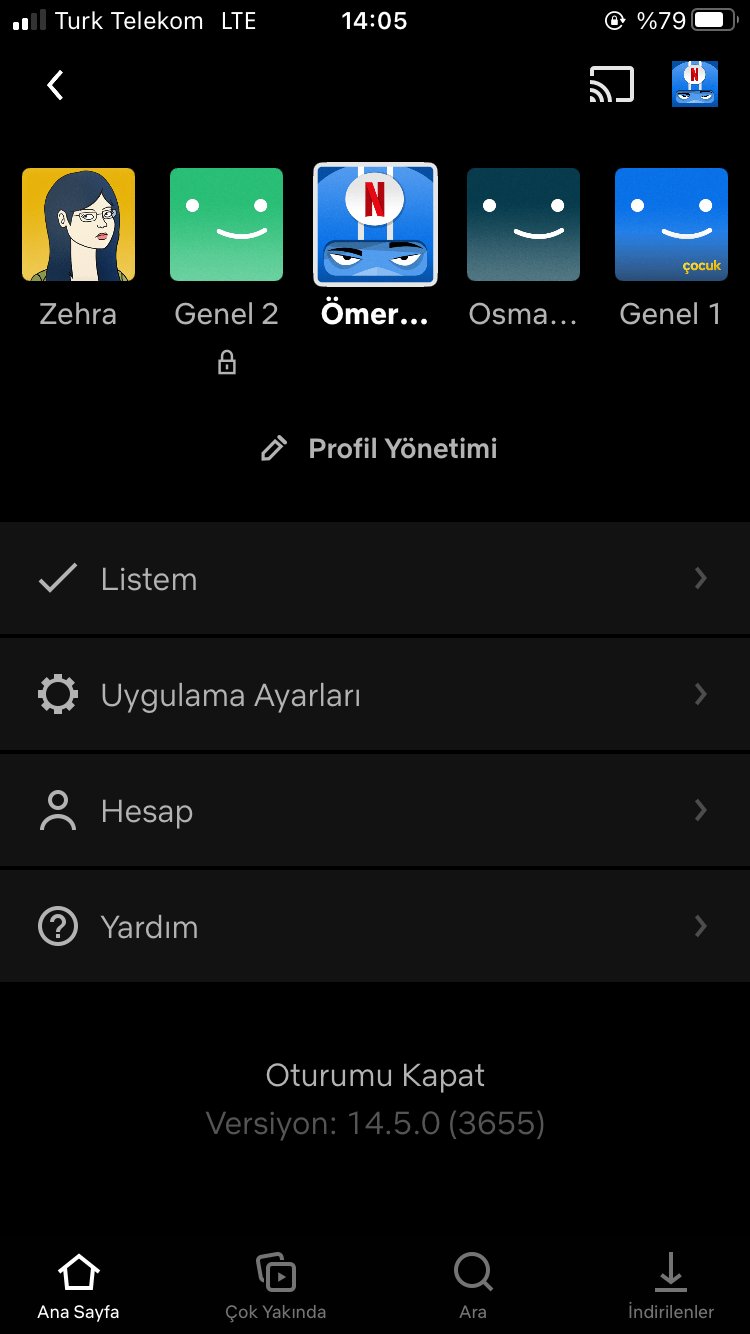Viewport: 750px width, 1334px height.
Task: Switch to the İndirilenler tab
Action: coord(670,1285)
